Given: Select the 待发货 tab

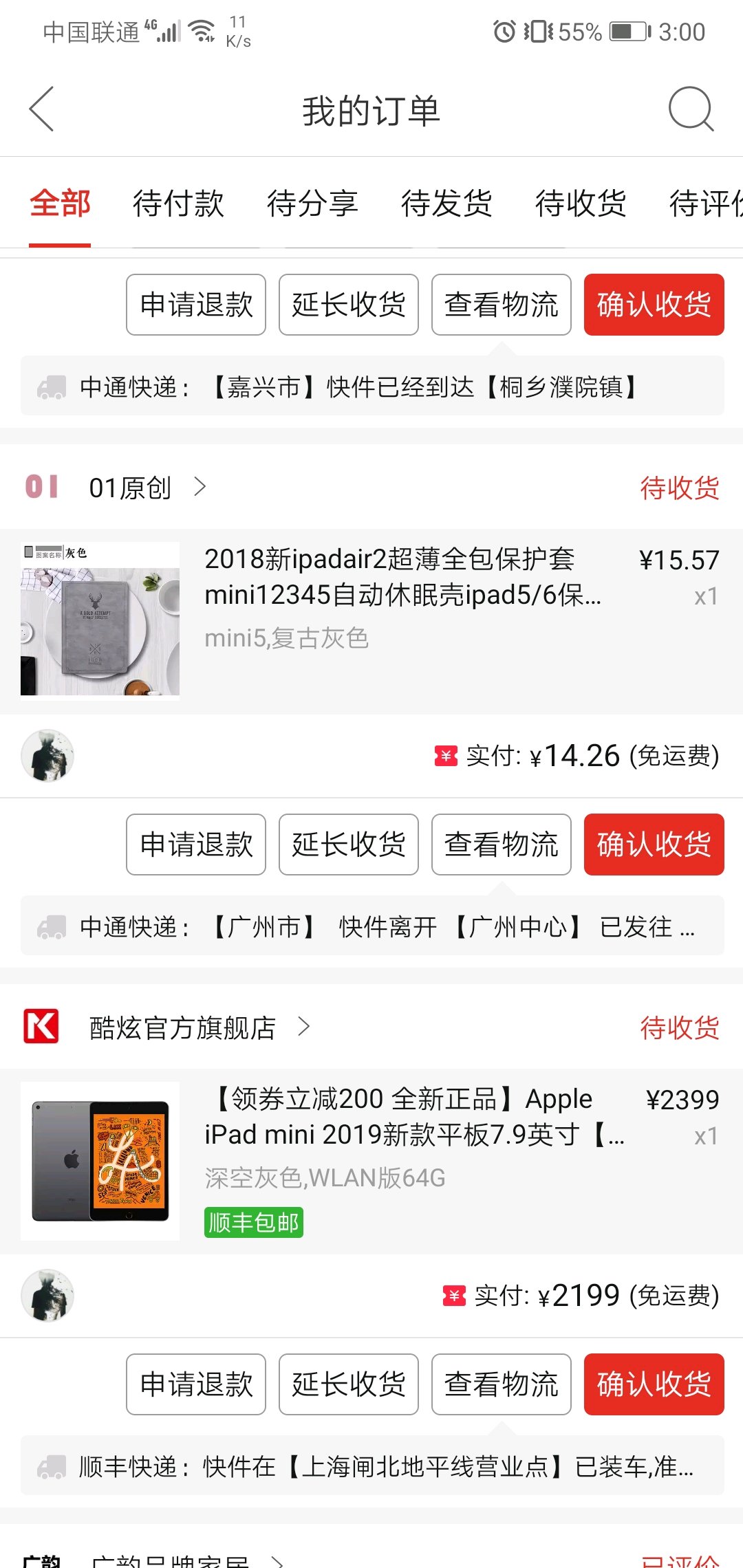Looking at the screenshot, I should point(446,204).
